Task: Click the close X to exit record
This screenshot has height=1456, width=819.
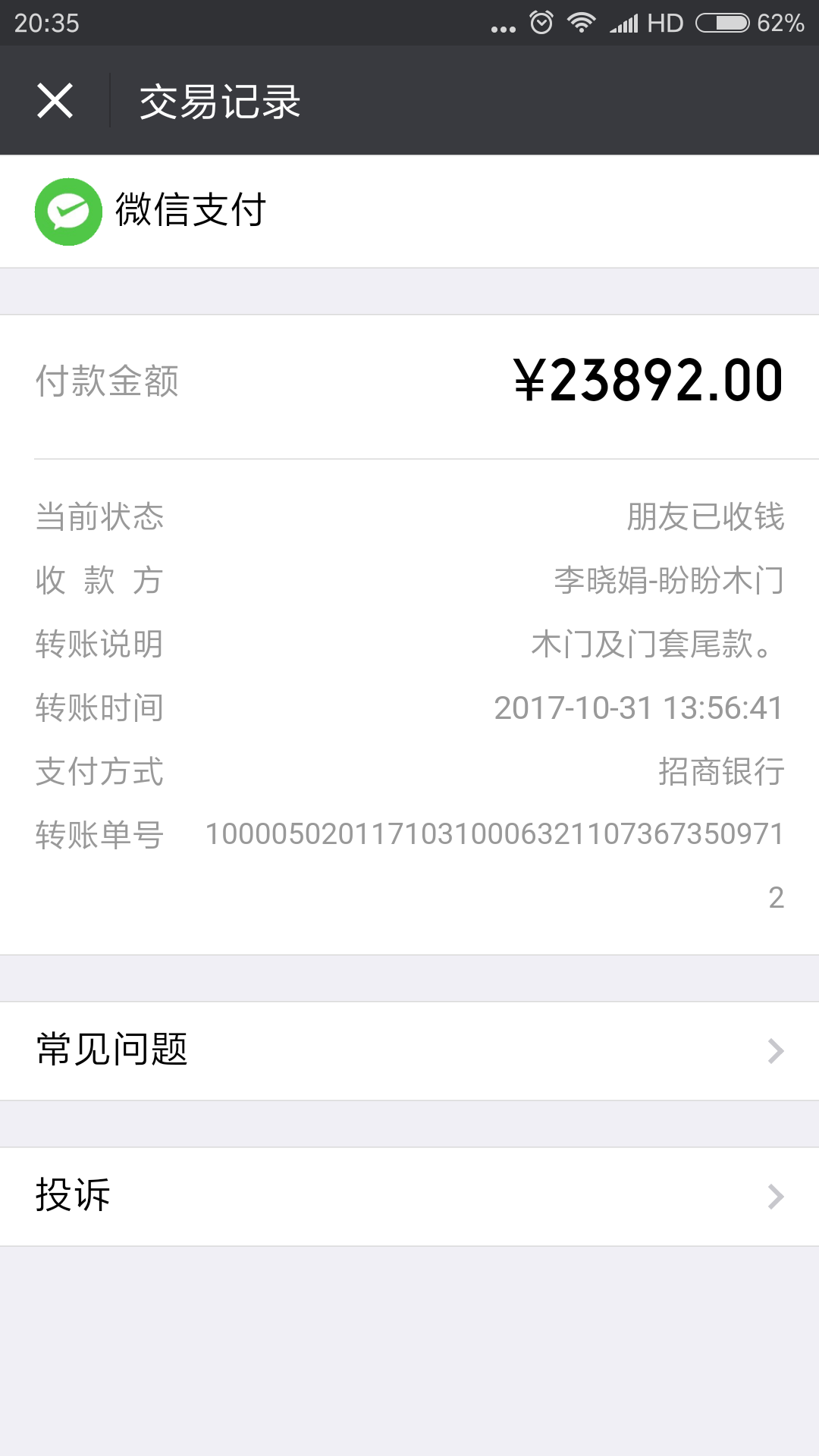Action: (55, 101)
